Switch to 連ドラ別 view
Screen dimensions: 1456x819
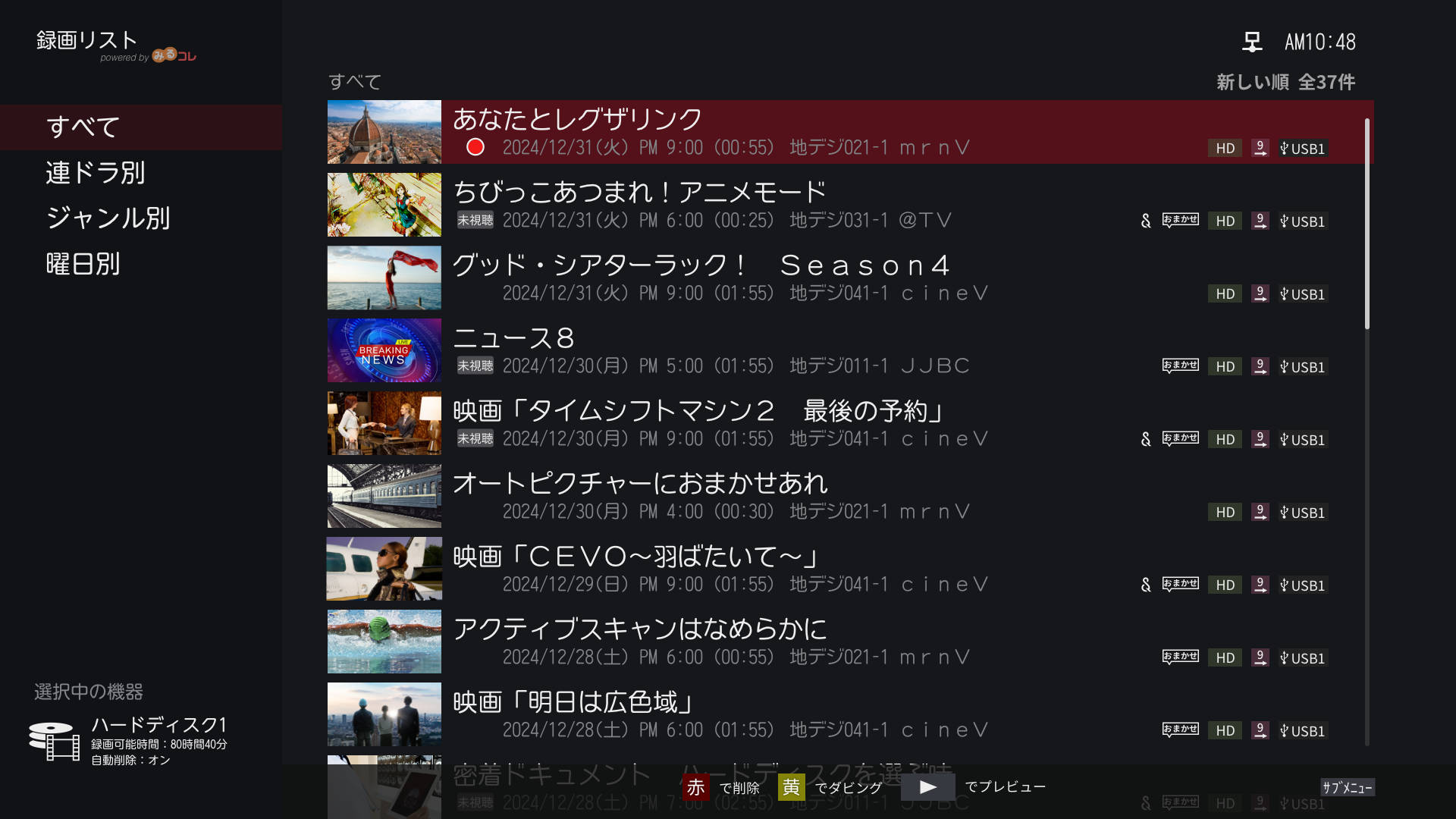pyautogui.click(x=96, y=173)
